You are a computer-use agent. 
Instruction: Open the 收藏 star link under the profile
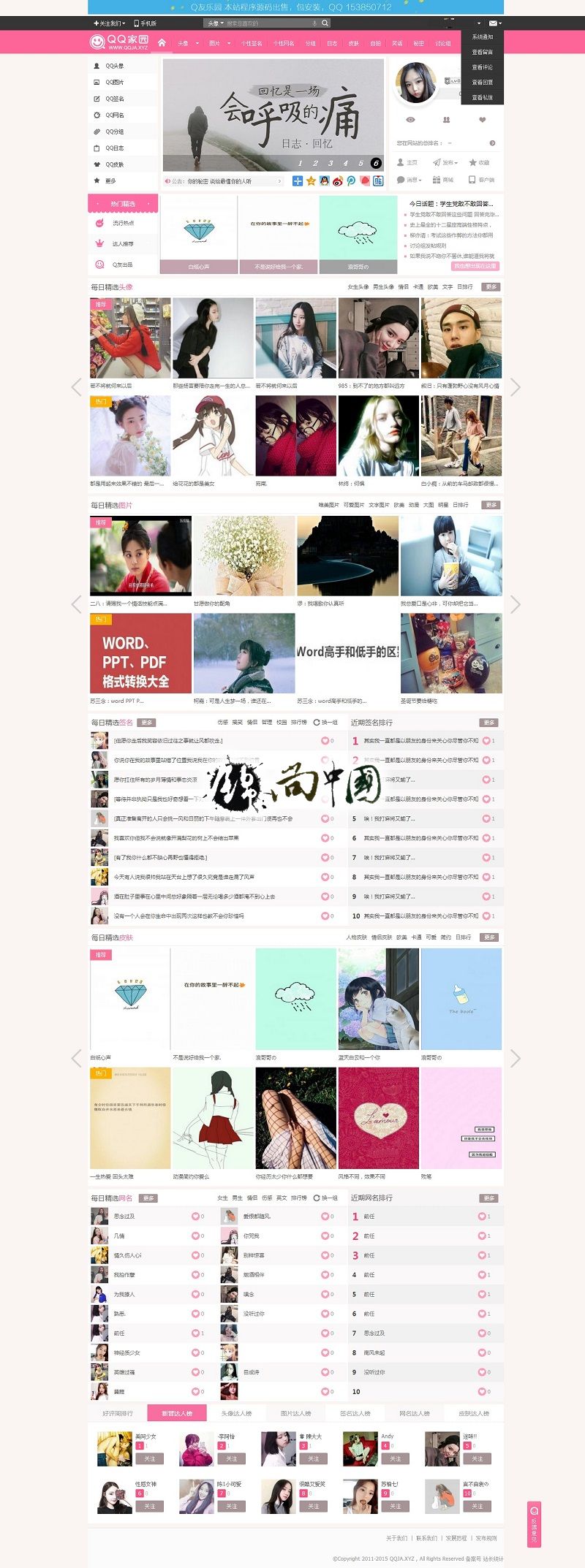480,162
